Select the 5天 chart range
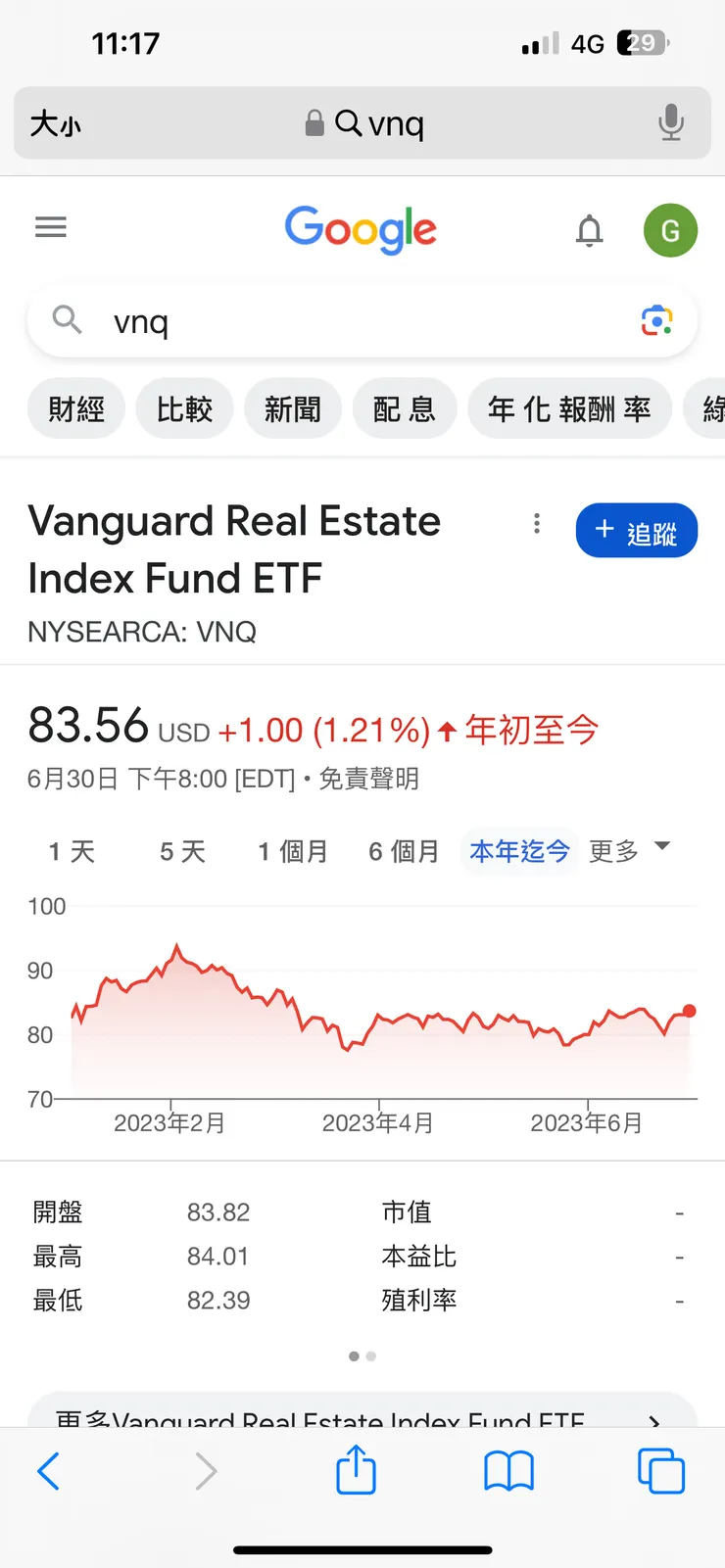Screen dimensions: 725x1568 (180, 851)
